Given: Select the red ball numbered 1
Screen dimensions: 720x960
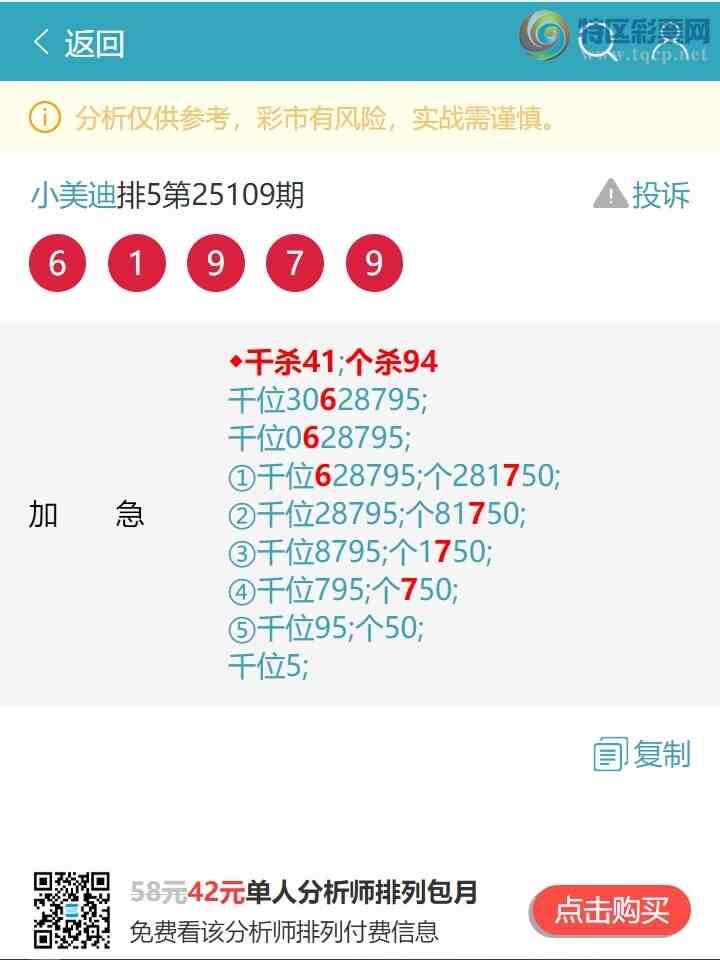Looking at the screenshot, I should pos(136,262).
